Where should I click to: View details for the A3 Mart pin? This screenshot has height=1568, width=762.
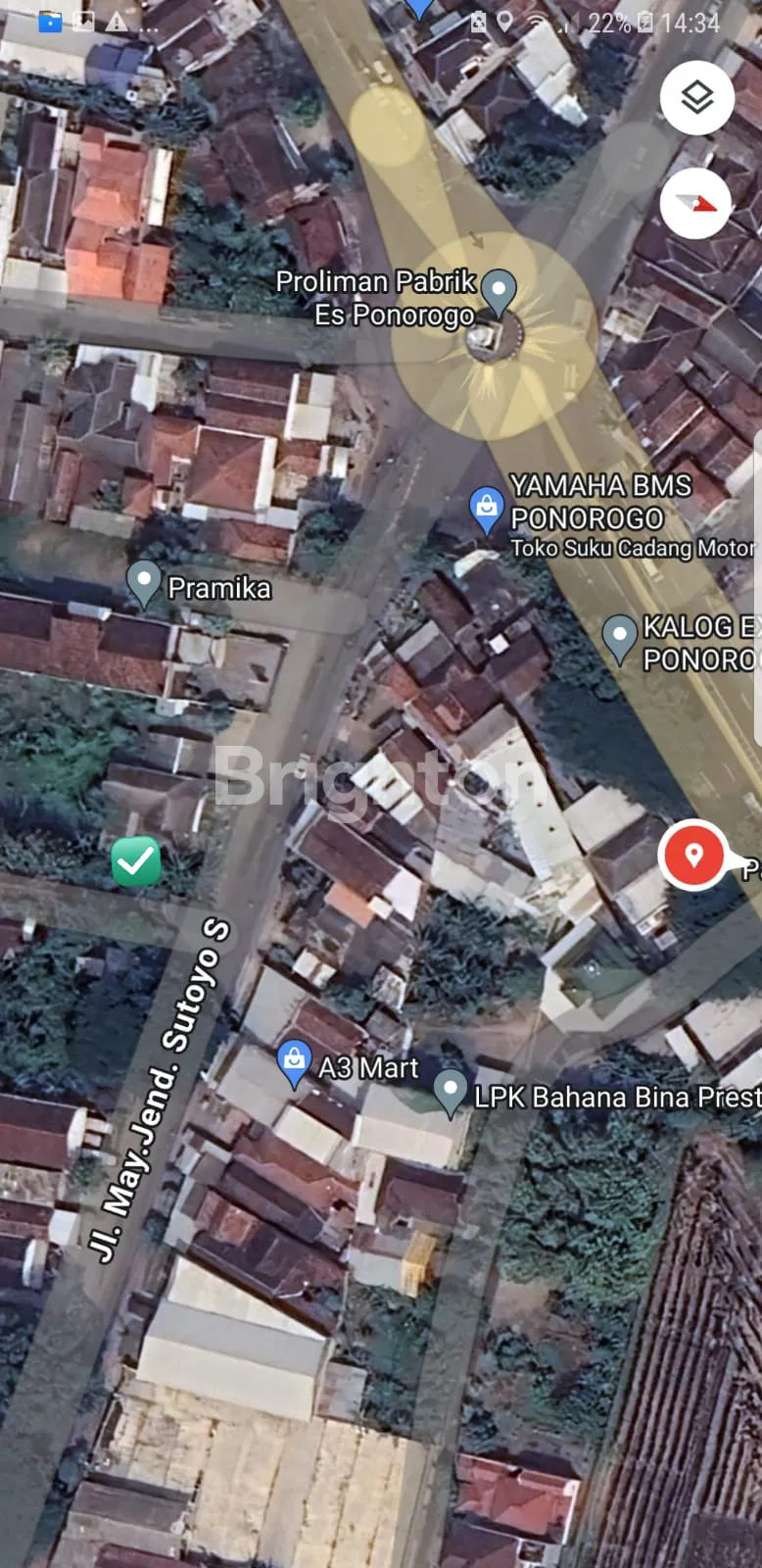click(x=294, y=1062)
